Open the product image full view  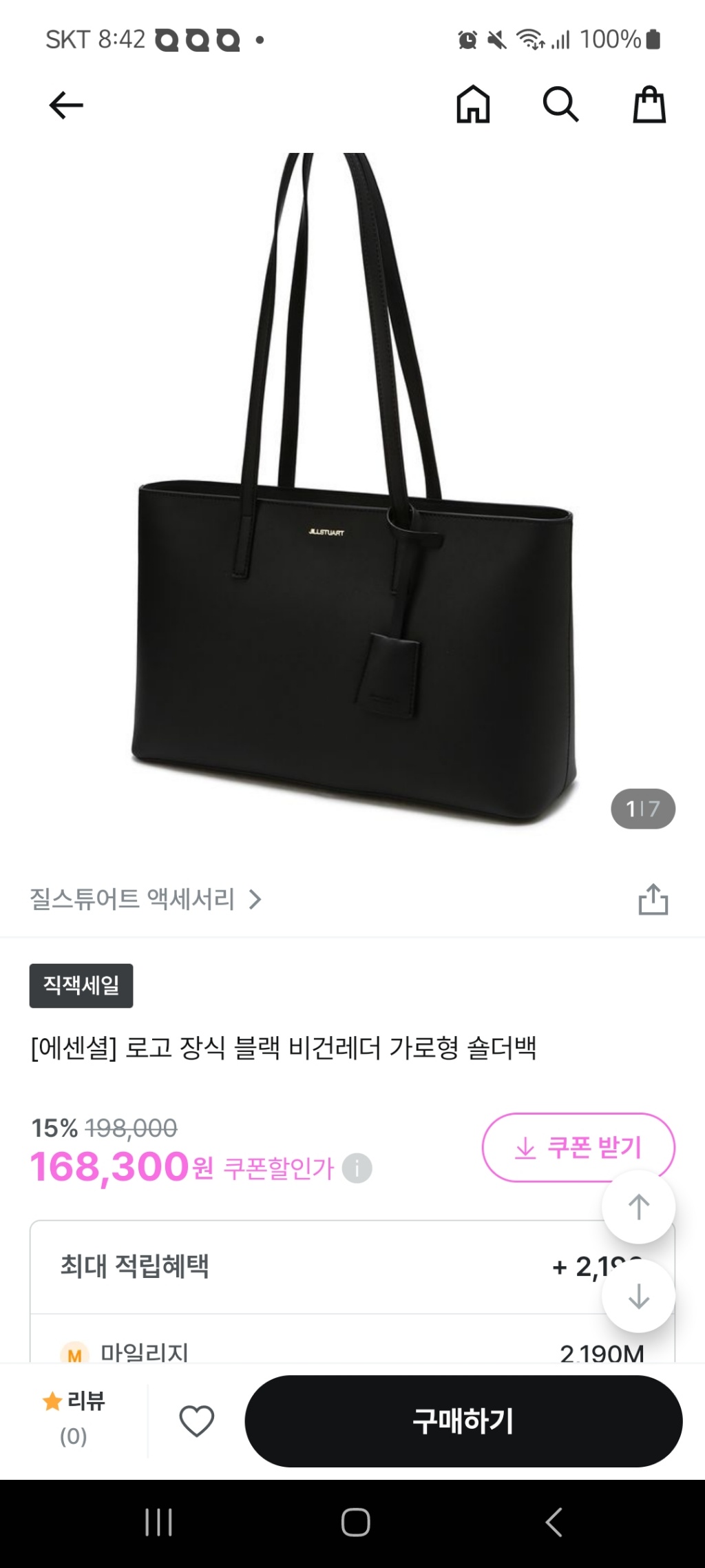click(352, 496)
